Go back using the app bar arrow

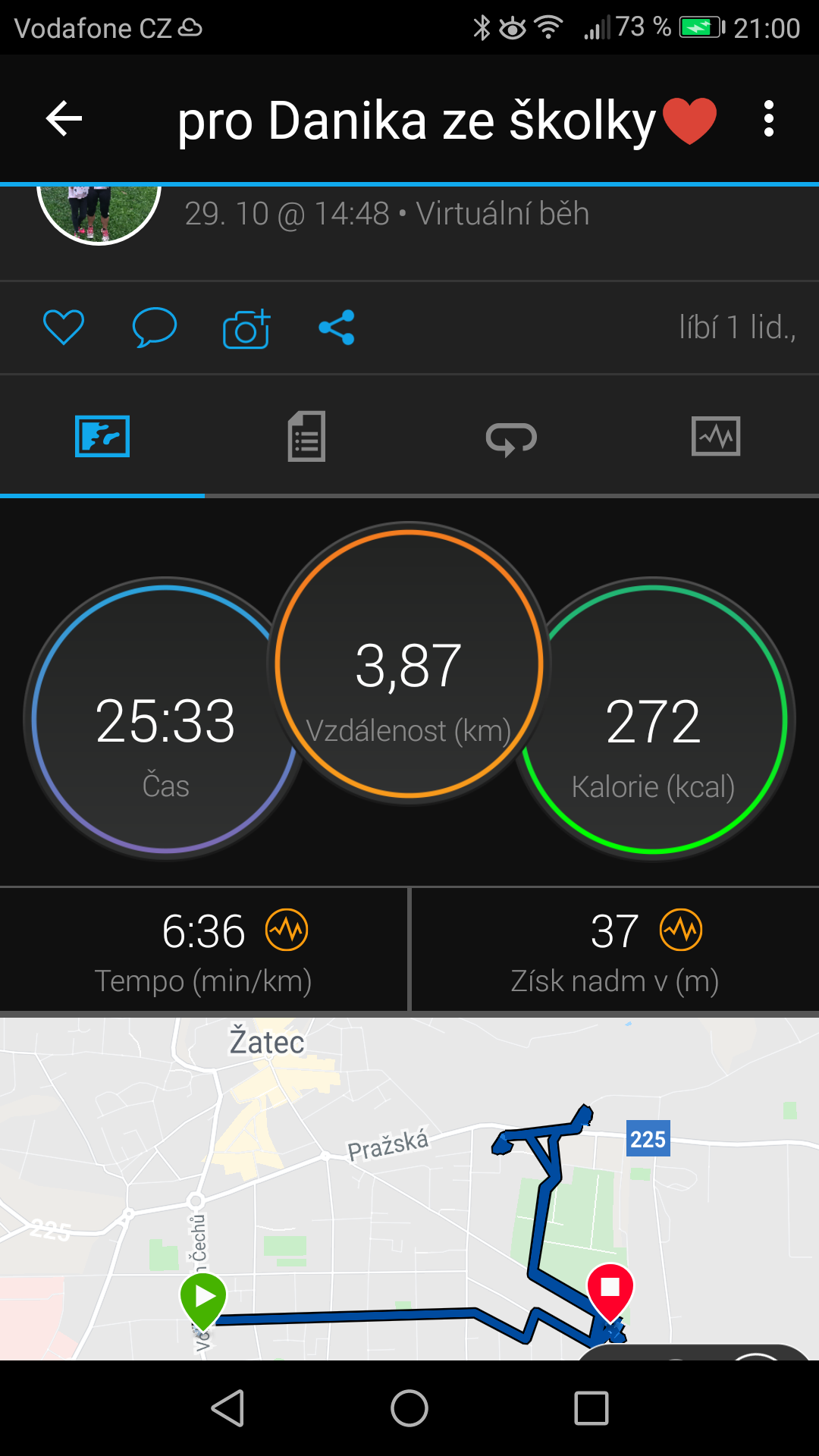(64, 119)
